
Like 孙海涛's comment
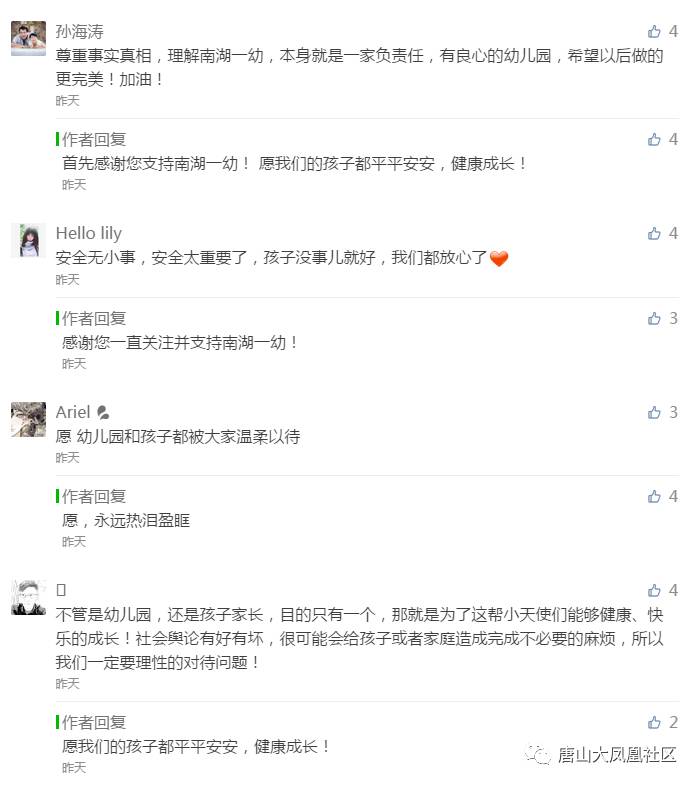tap(655, 32)
